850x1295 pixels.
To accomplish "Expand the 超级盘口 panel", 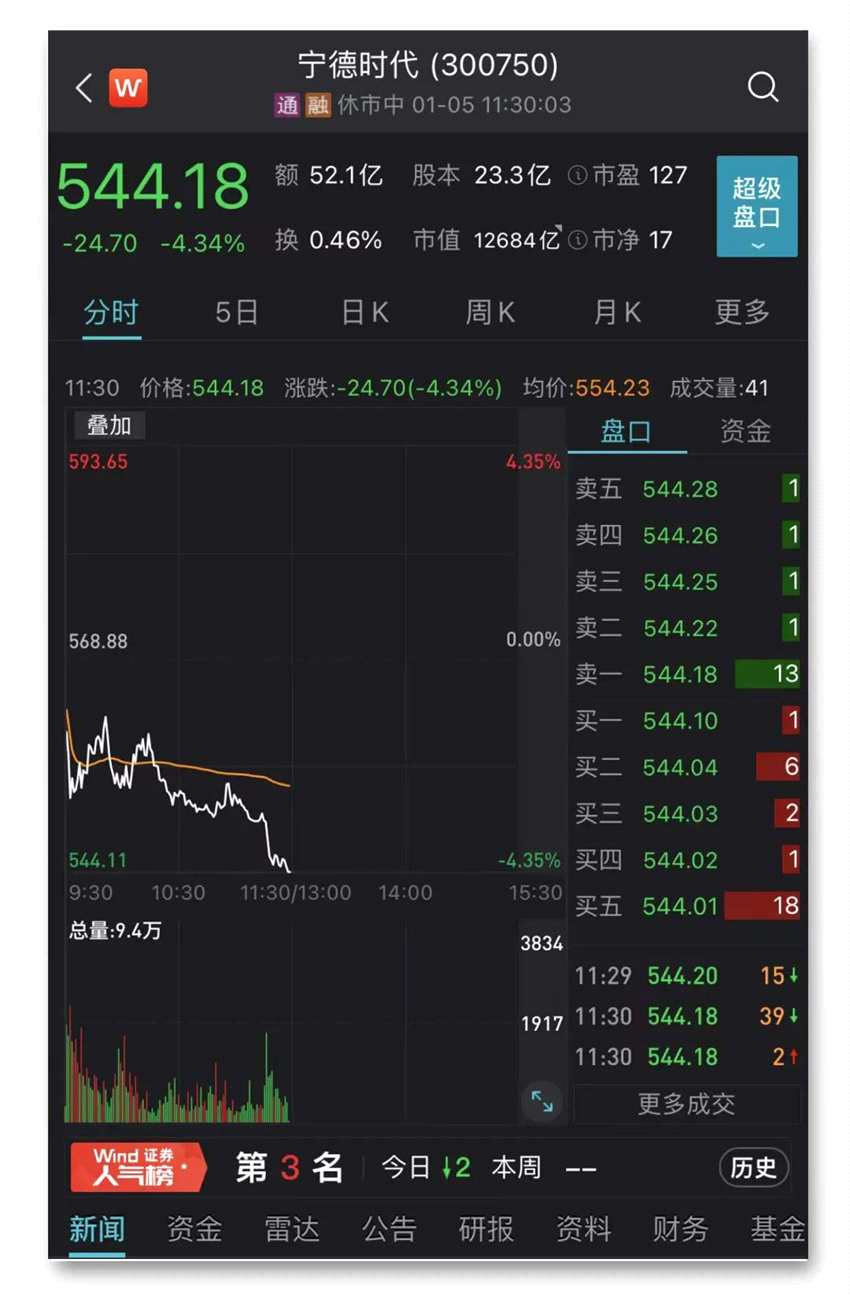I will tap(756, 207).
